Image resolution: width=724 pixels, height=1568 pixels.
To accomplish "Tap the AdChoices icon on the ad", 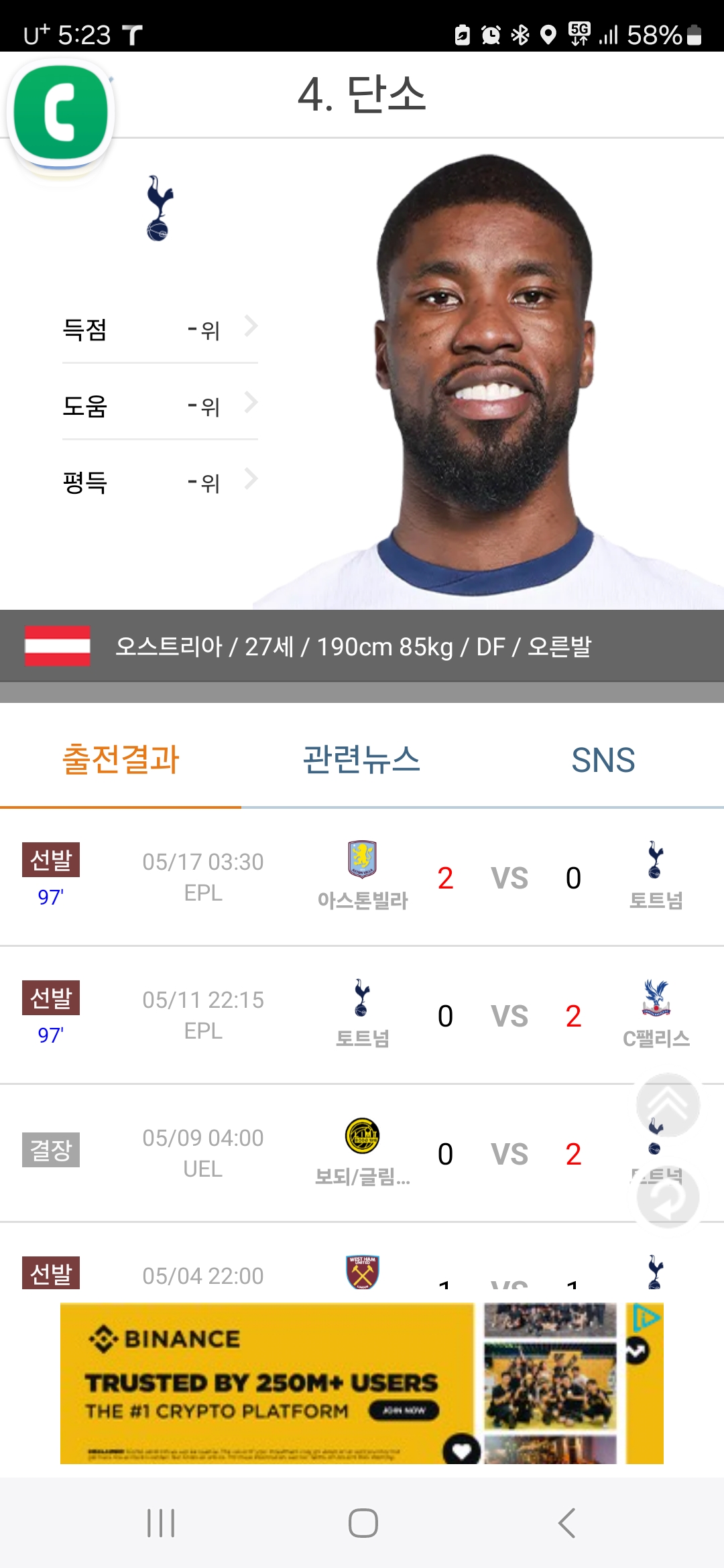I will pos(646,1317).
